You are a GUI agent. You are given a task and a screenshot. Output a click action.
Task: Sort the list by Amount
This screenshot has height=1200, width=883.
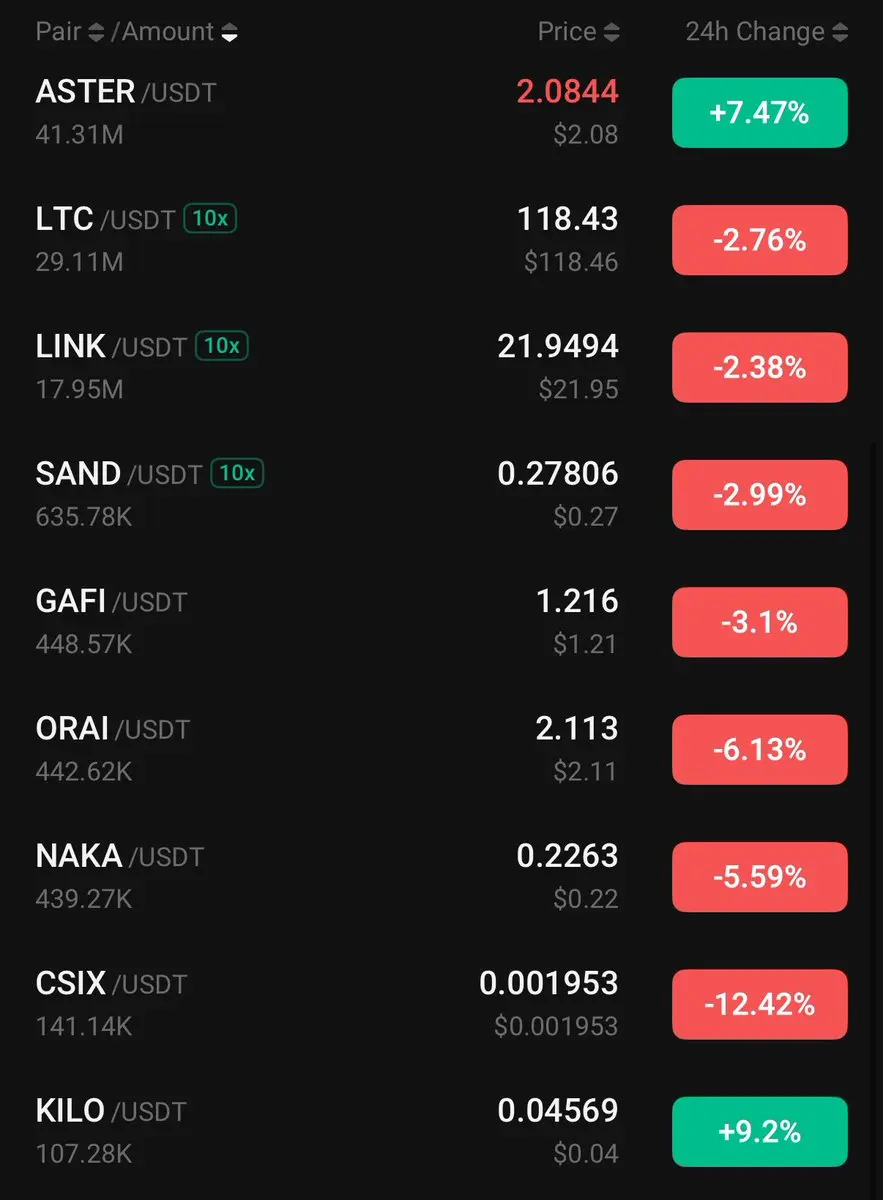(175, 32)
